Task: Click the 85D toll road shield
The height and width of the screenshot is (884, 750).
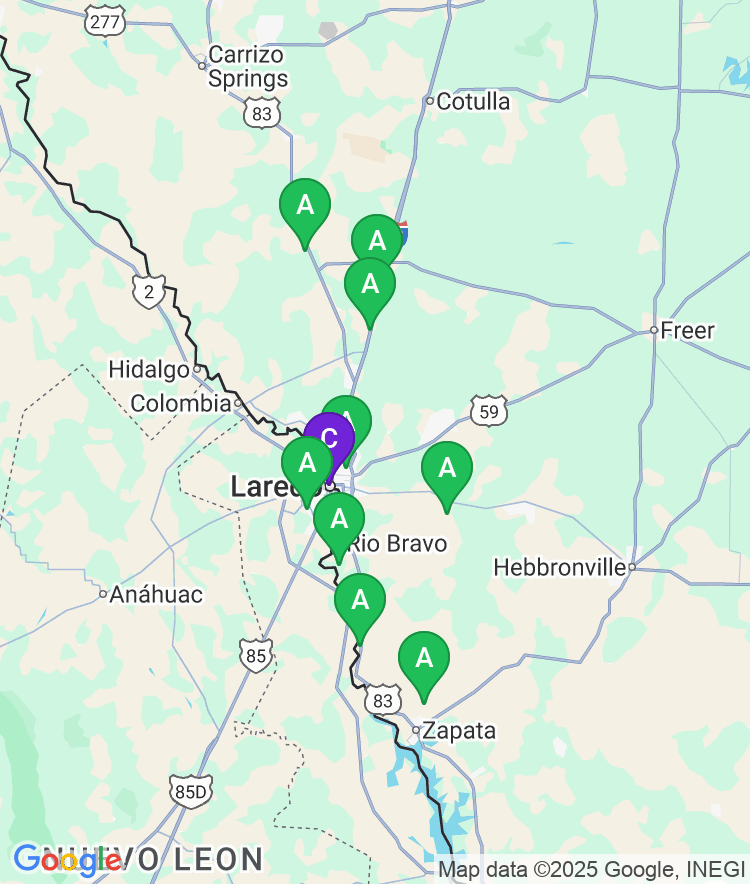Action: pyautogui.click(x=191, y=791)
